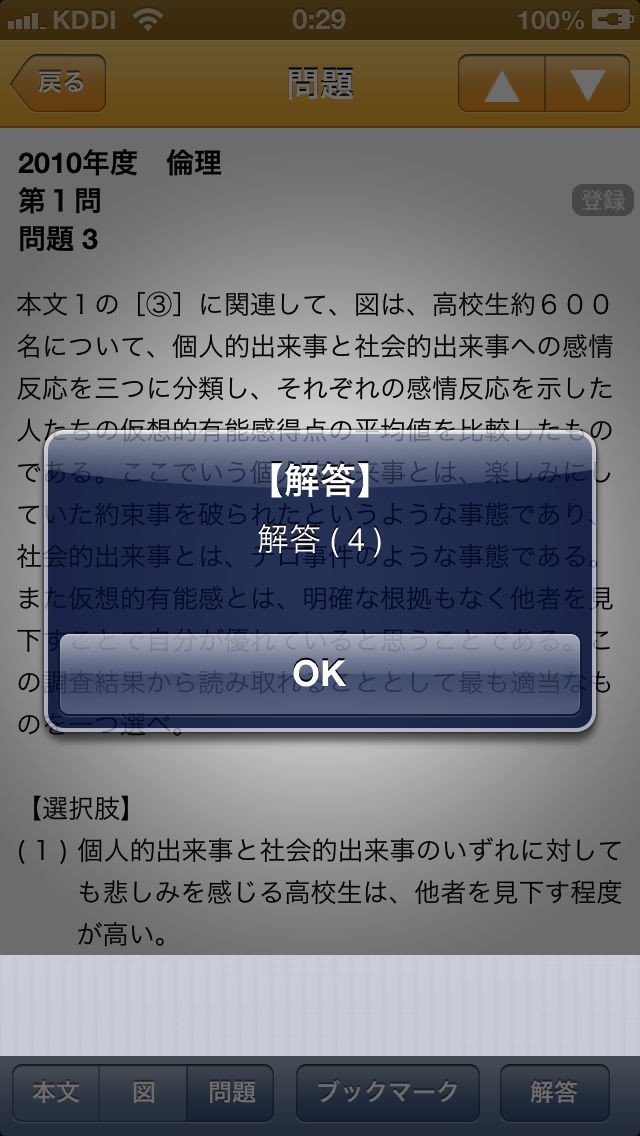Switch to the 本文 segment

pos(56,1093)
